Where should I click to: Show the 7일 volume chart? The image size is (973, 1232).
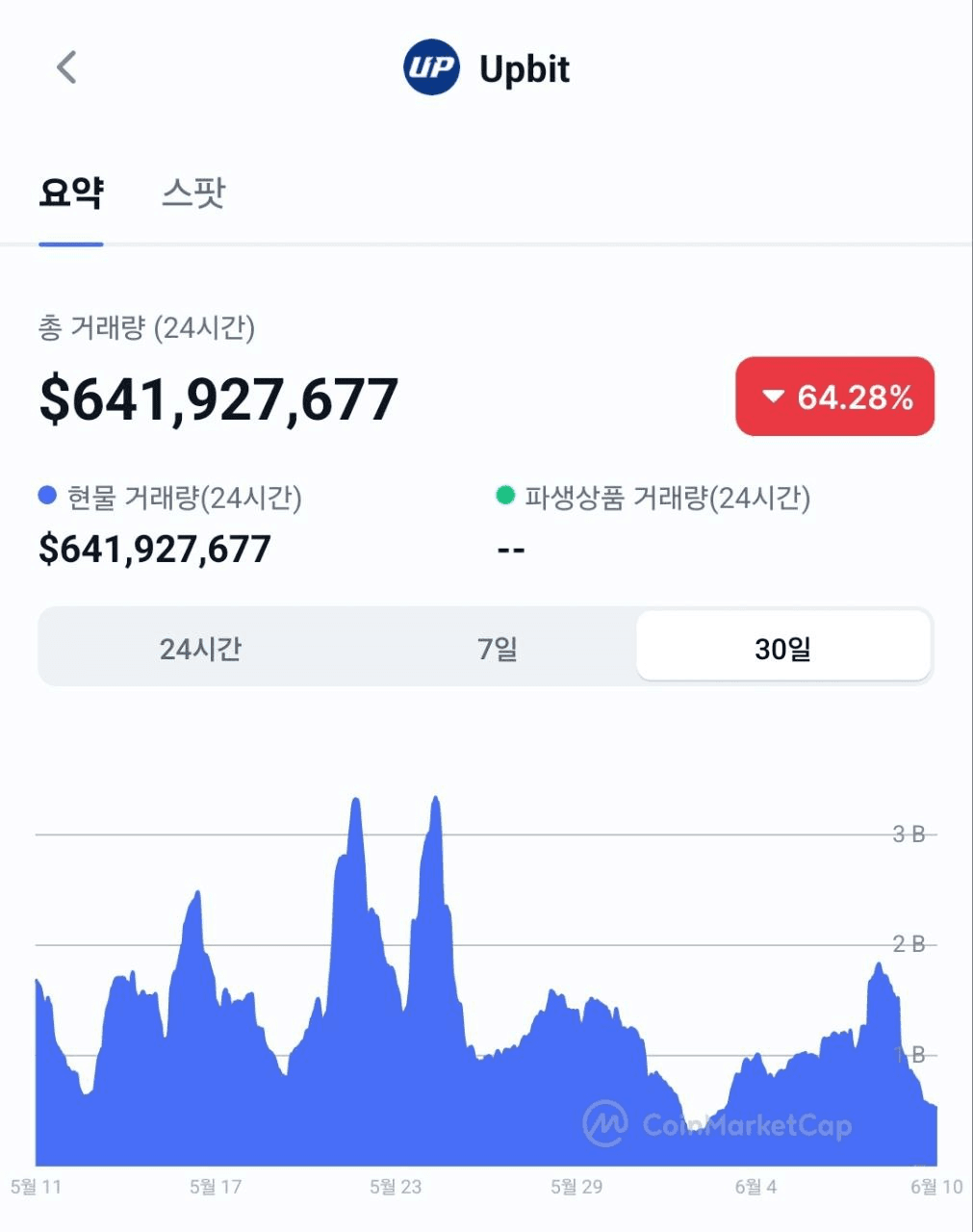498,648
